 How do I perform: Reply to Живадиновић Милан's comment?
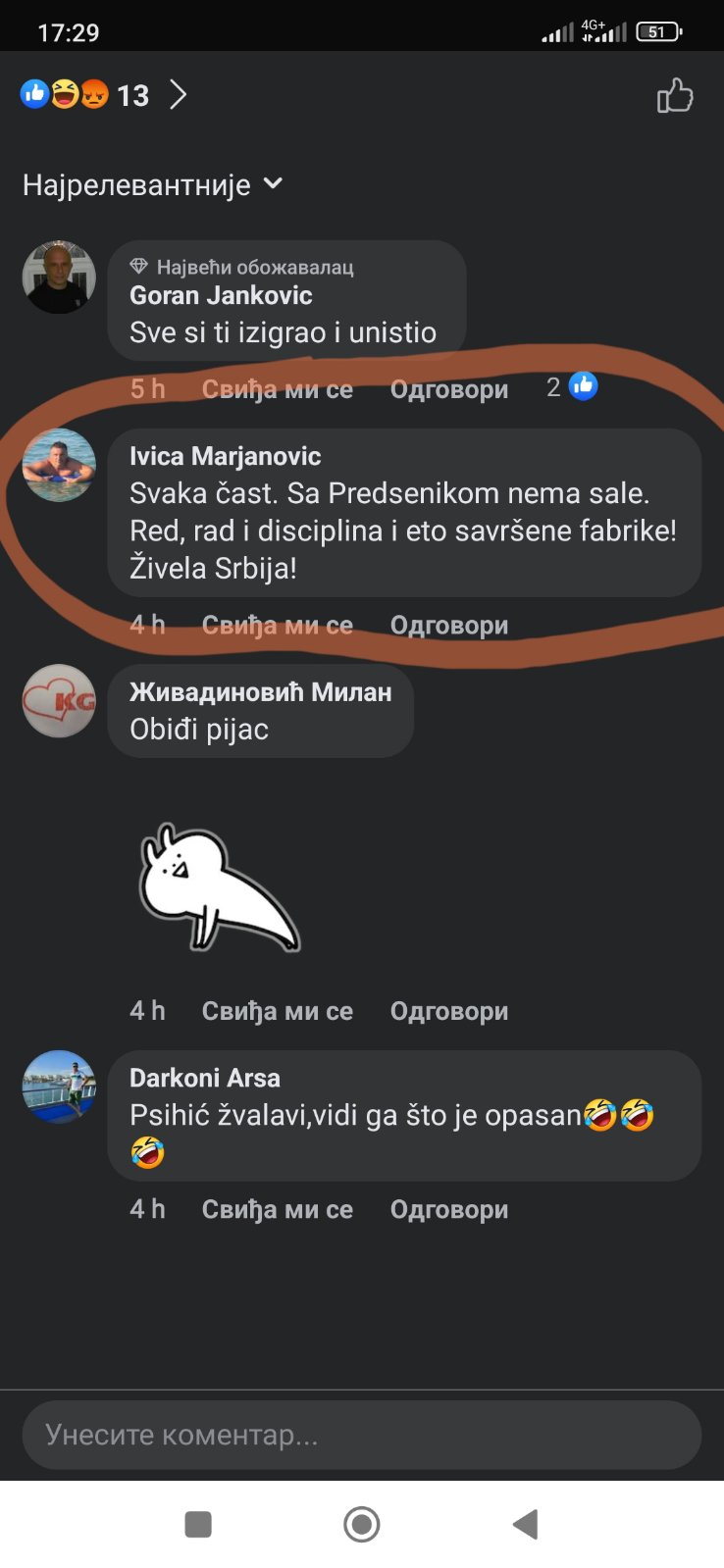click(448, 1011)
